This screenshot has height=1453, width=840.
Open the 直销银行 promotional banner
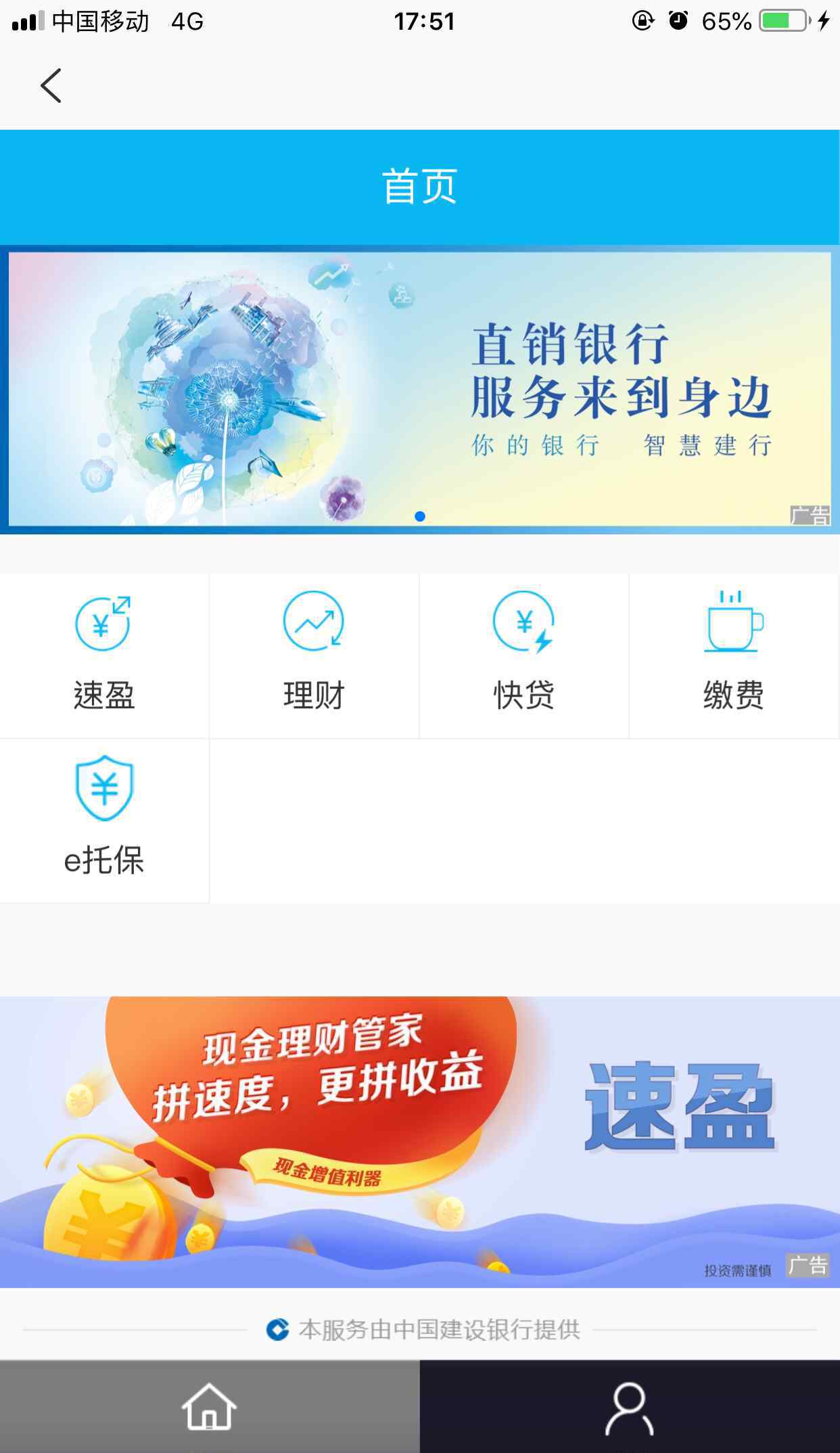(419, 389)
